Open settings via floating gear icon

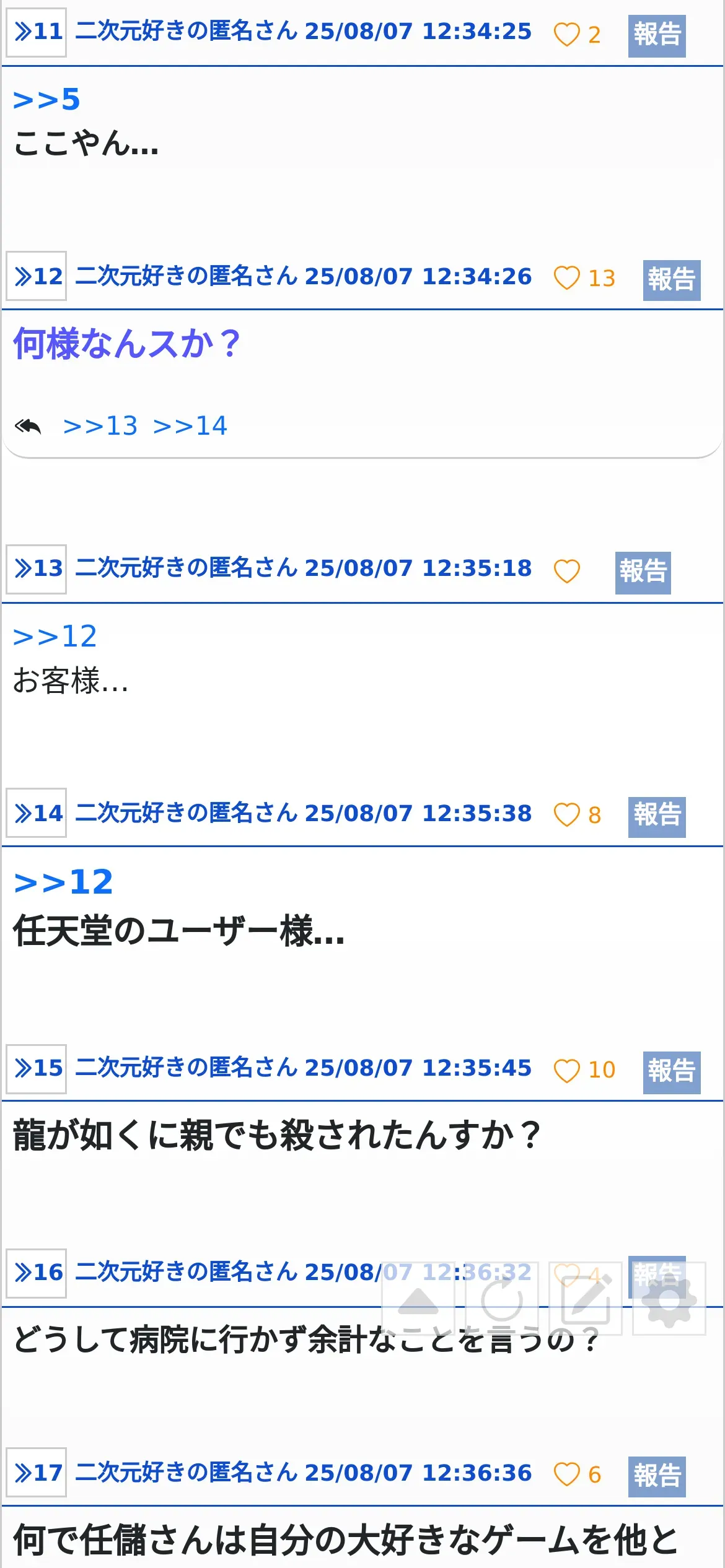(x=669, y=1299)
